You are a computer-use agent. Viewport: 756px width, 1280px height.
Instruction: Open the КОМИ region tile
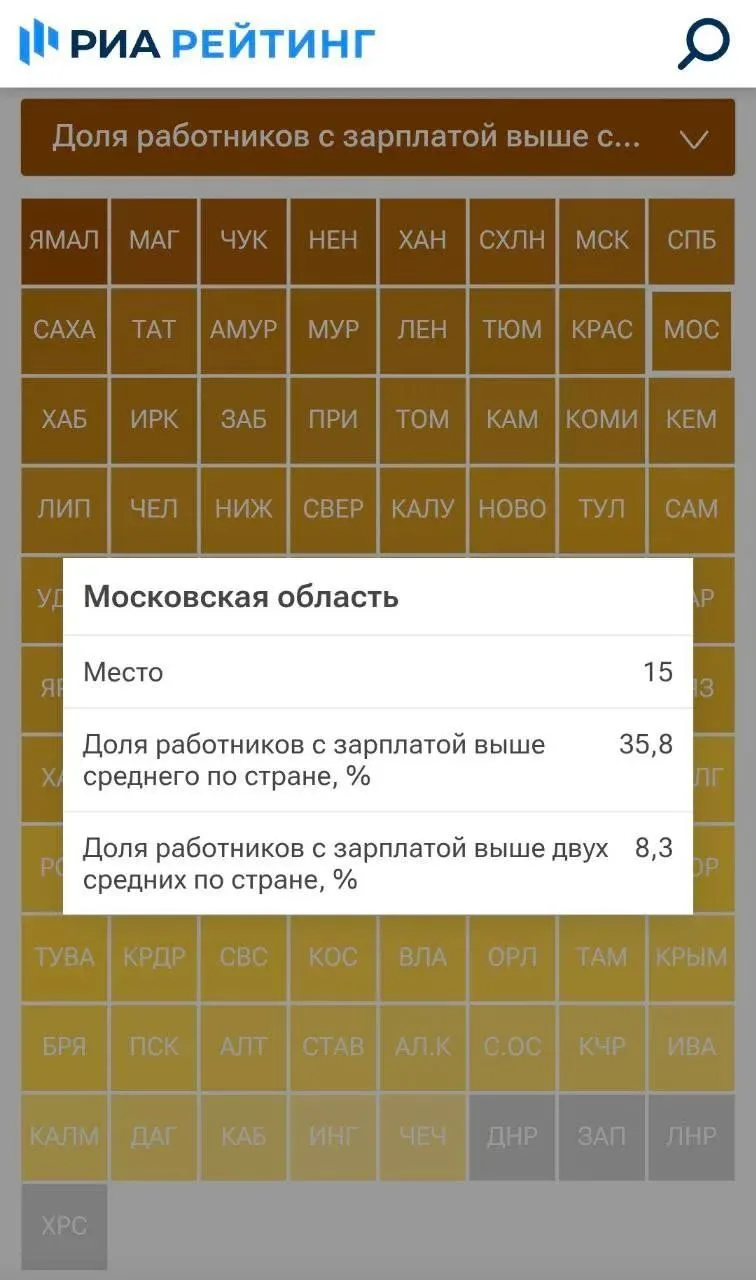click(x=602, y=420)
